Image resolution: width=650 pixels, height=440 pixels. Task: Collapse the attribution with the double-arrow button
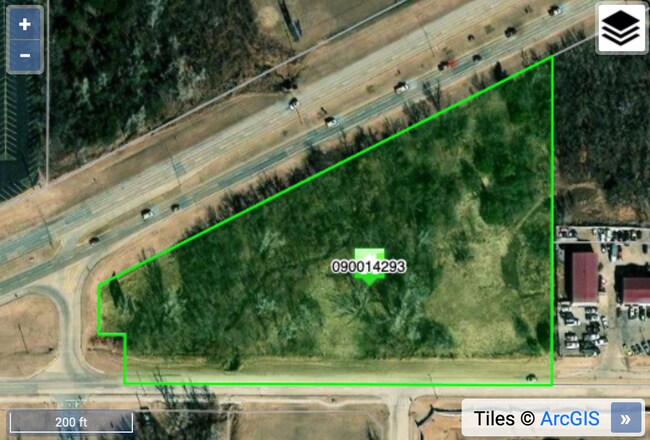(x=626, y=418)
